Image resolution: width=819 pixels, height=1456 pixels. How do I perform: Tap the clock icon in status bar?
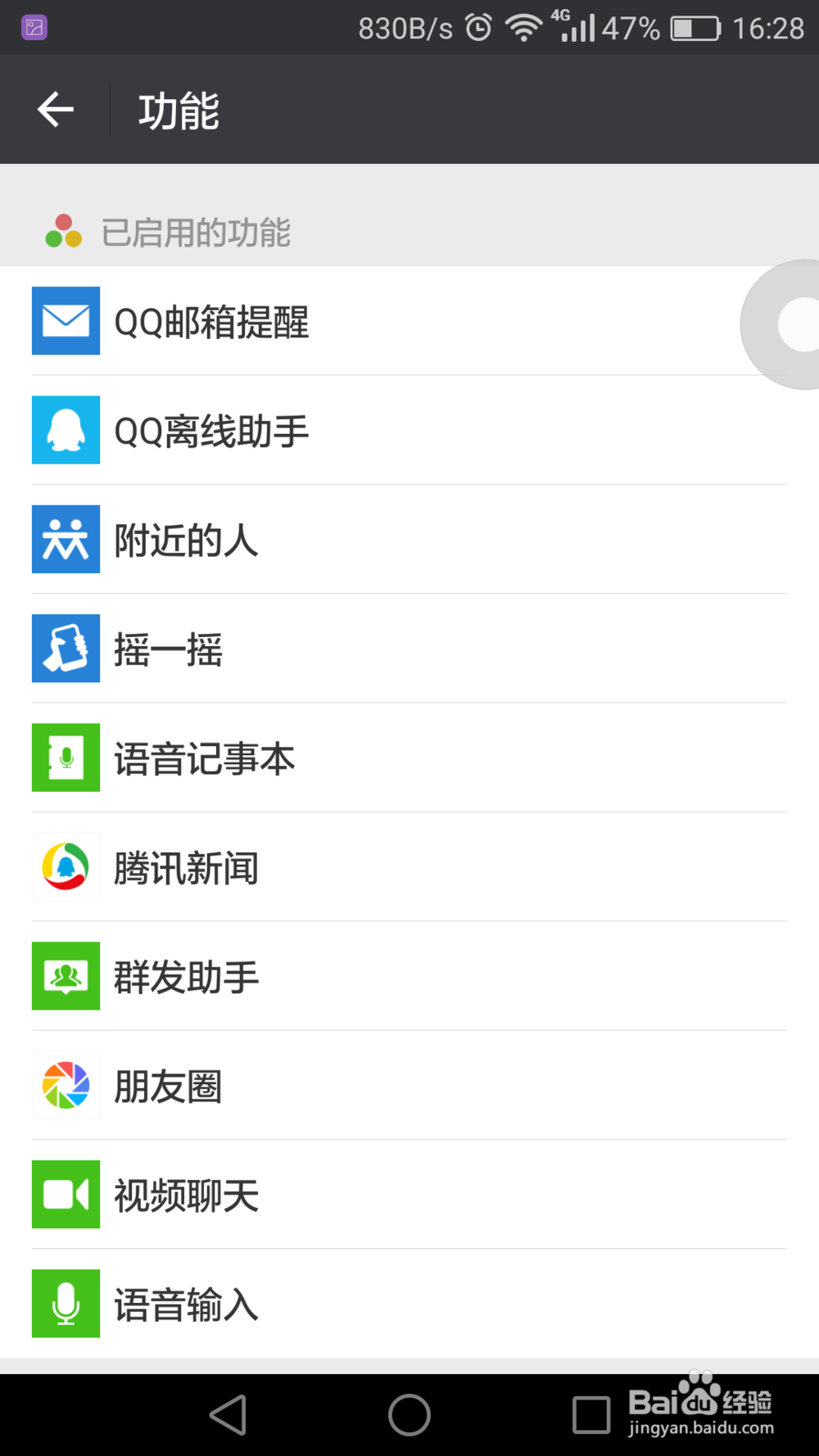tap(477, 27)
